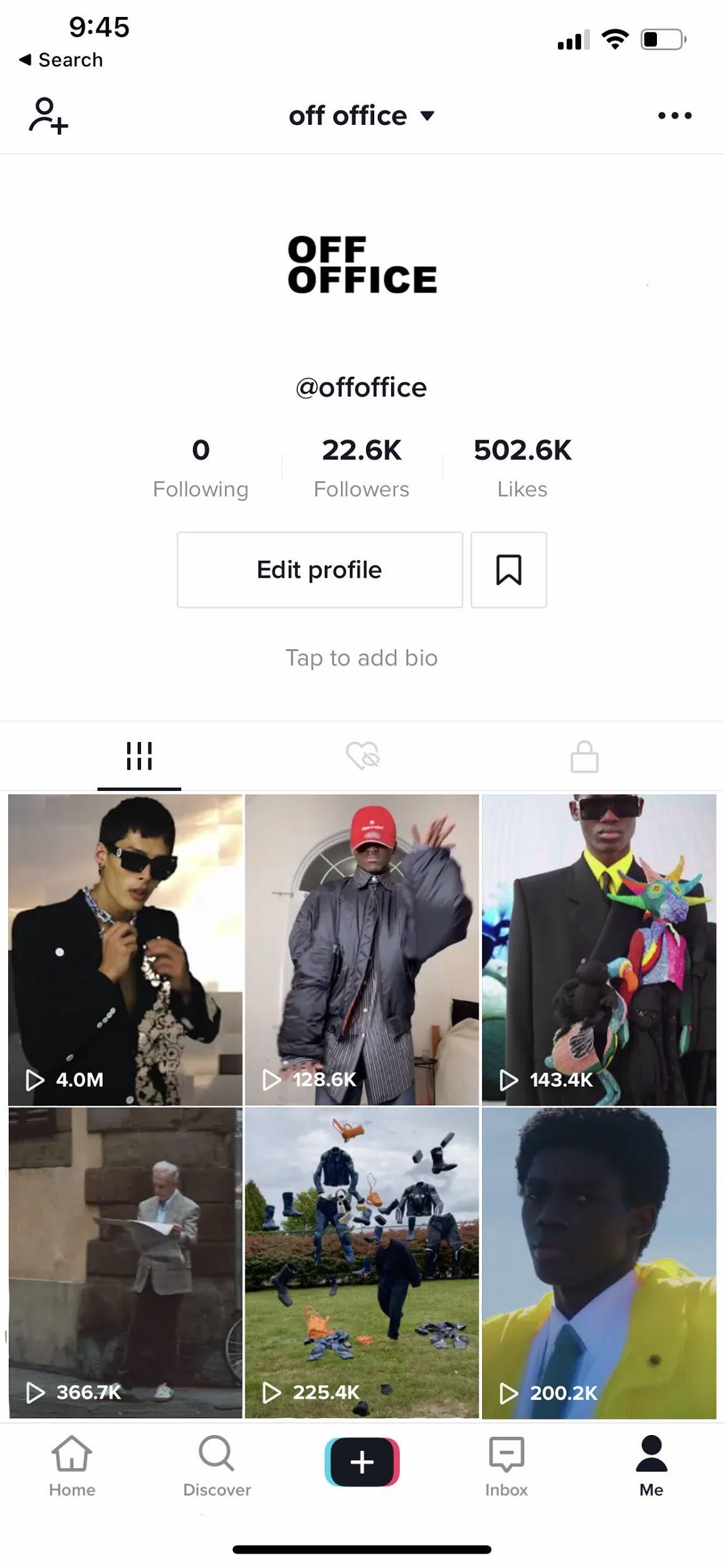Return to Search via back arrow
The image size is (724, 1568).
(61, 60)
